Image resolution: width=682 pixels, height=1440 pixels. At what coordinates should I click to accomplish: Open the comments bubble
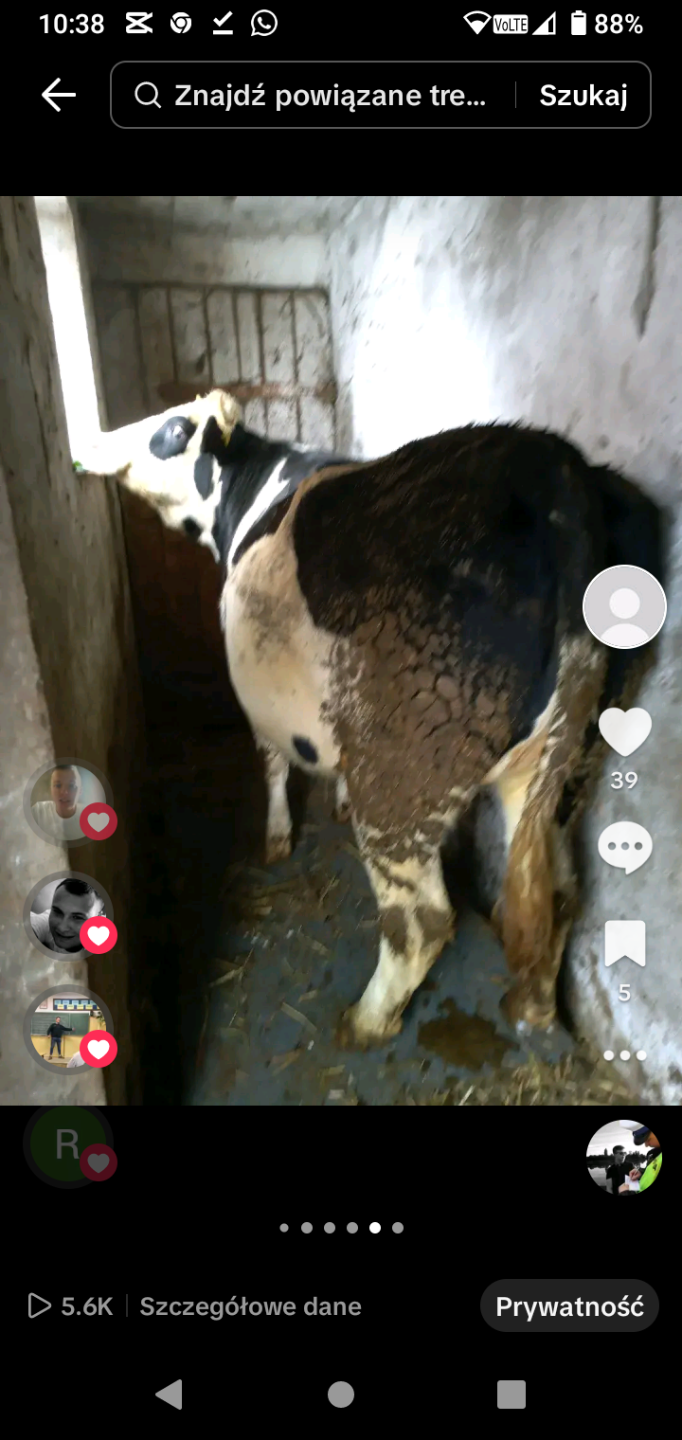click(624, 848)
